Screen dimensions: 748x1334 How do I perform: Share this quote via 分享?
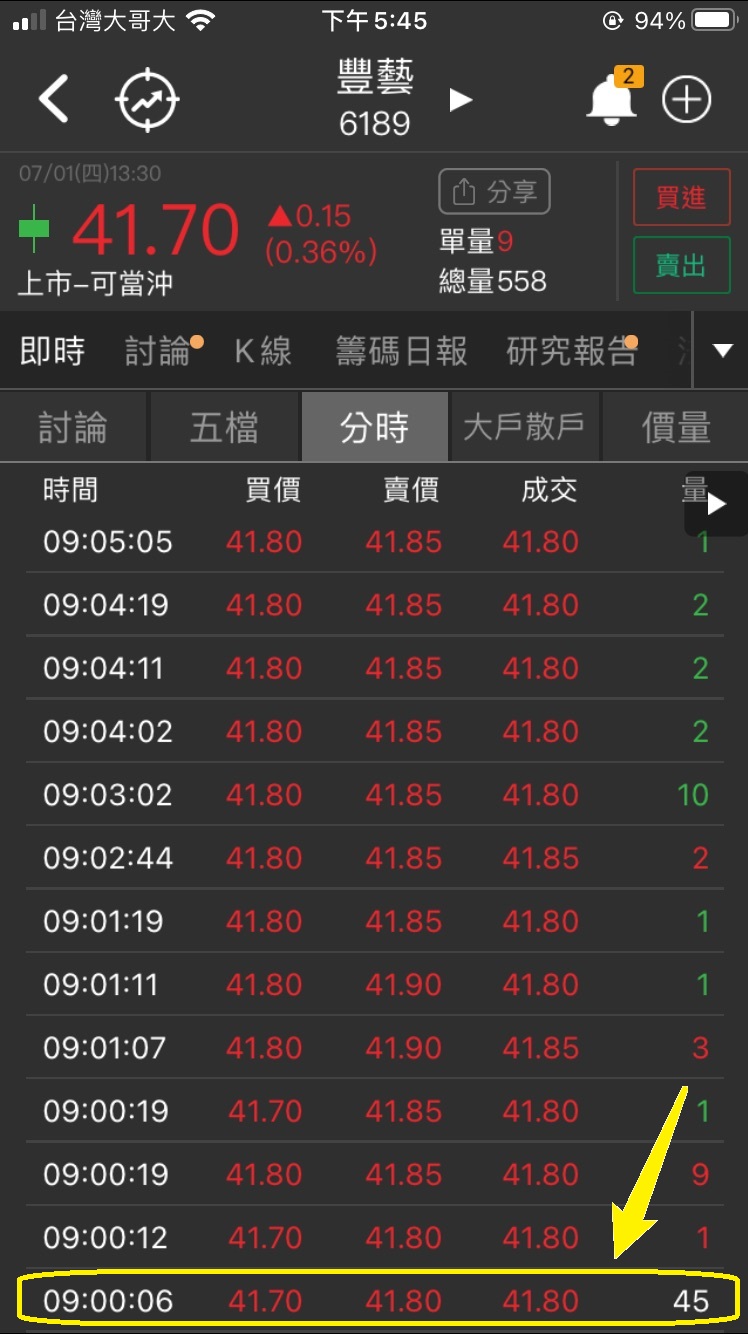[494, 192]
